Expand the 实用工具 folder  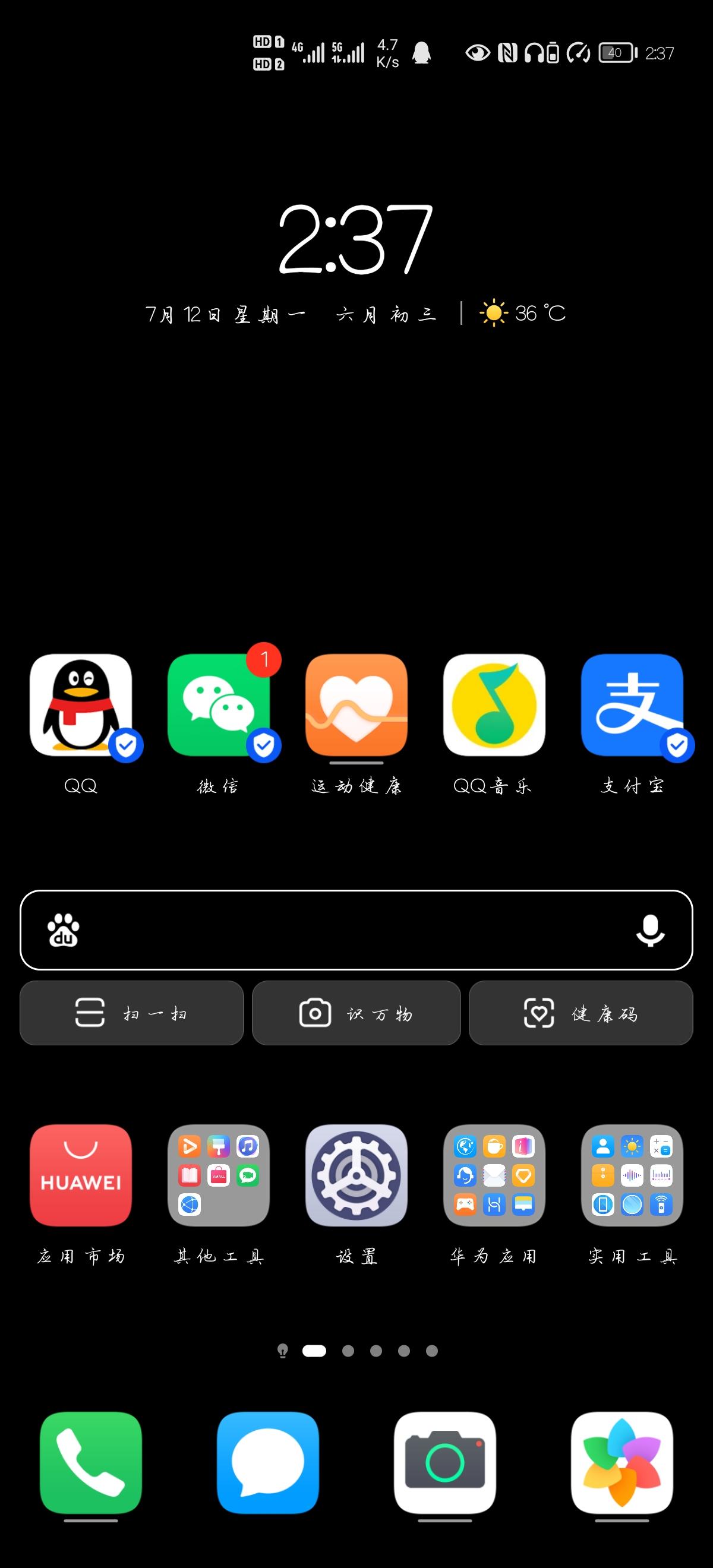coord(632,1175)
